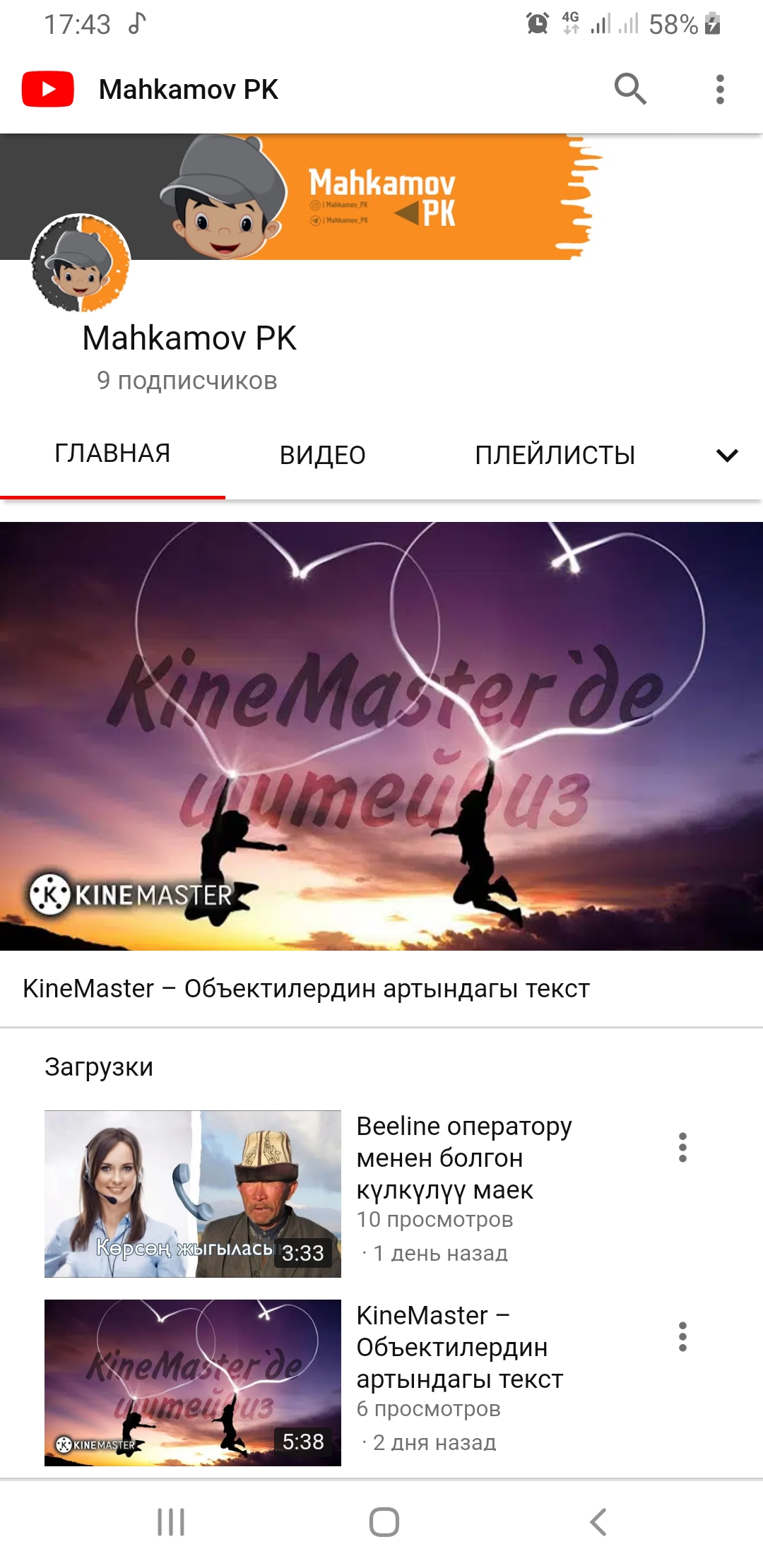Open the 5:38 KineMaster video in Загрузки
This screenshot has width=763, height=1568.
pyautogui.click(x=192, y=1382)
